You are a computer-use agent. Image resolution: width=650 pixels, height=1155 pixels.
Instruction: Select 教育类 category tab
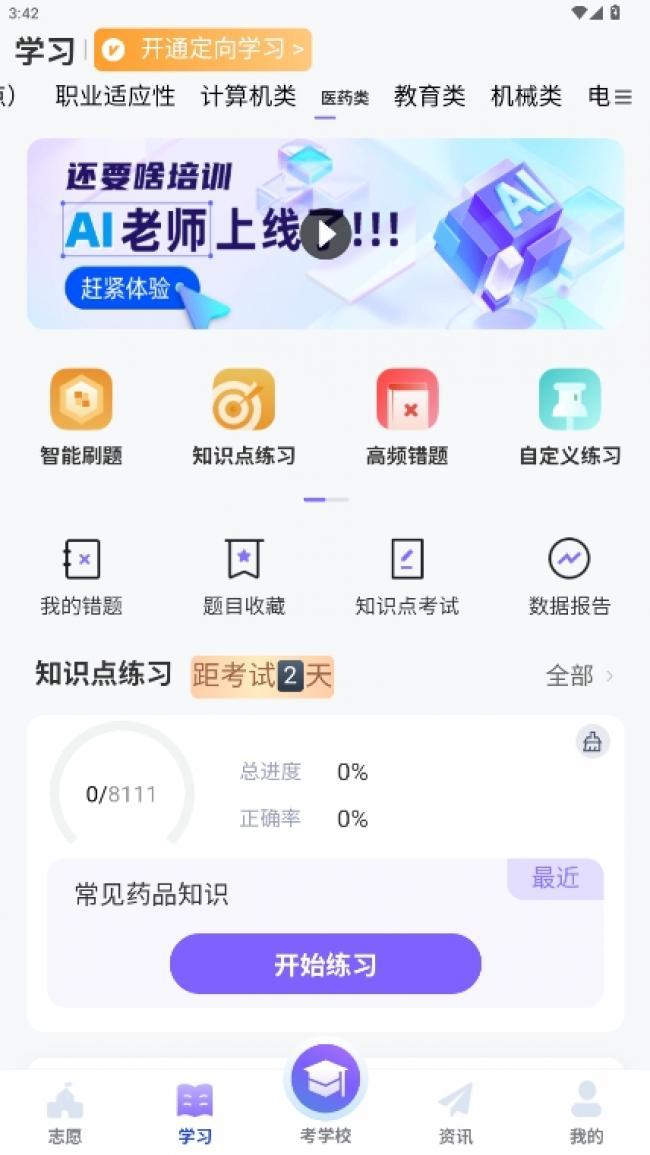click(x=430, y=96)
